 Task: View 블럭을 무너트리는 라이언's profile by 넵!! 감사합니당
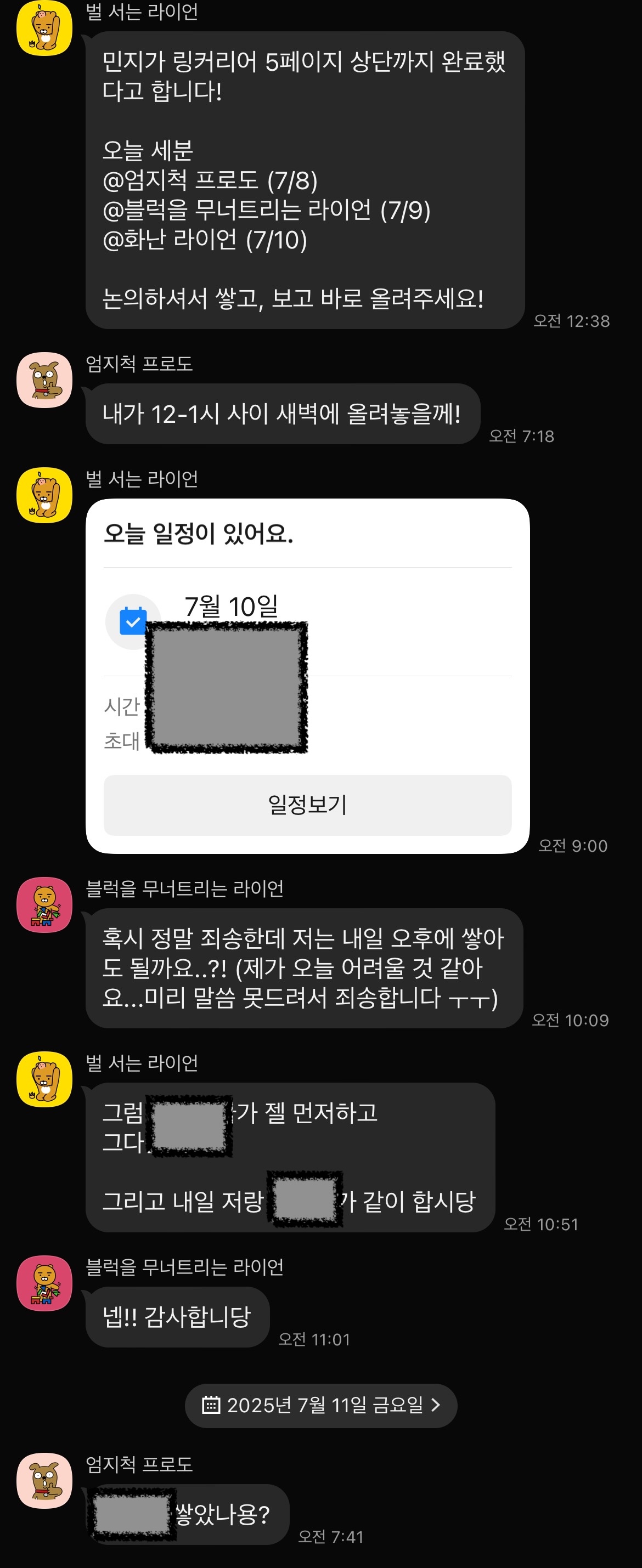coord(44,1282)
